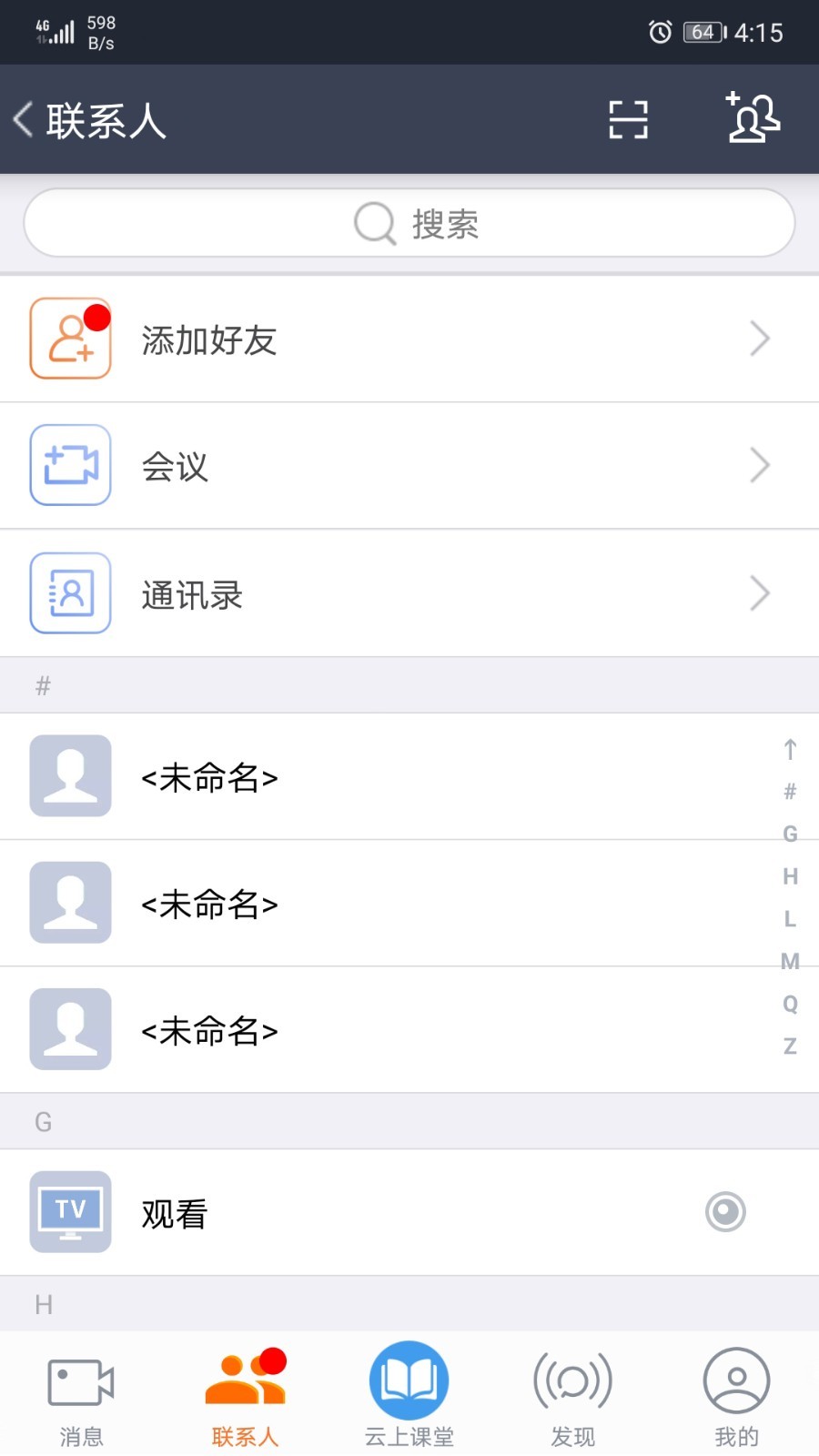
Task: Open the 会议 row
Action: (x=409, y=466)
